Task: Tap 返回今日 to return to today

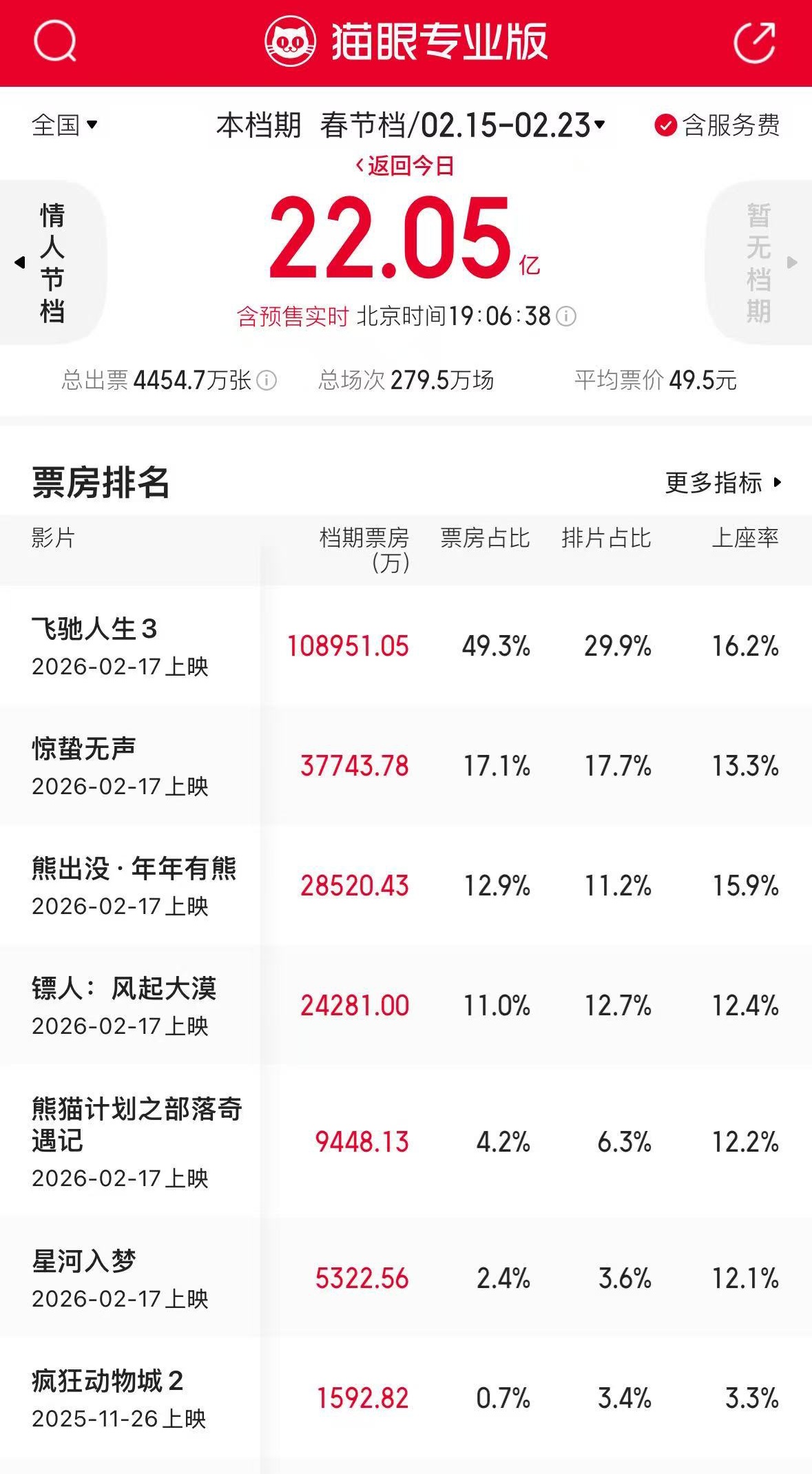Action: (x=405, y=166)
